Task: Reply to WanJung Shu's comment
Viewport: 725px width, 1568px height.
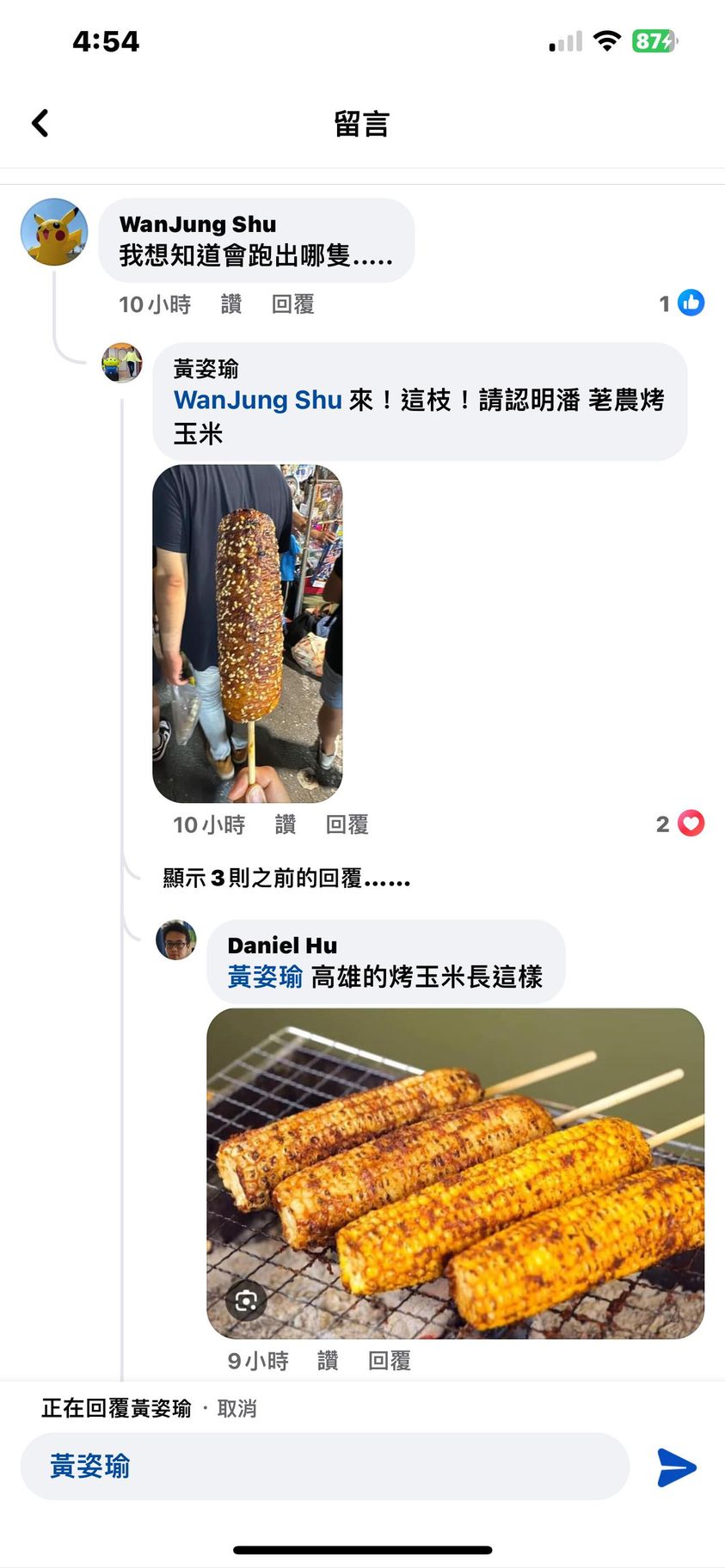Action: (x=292, y=304)
